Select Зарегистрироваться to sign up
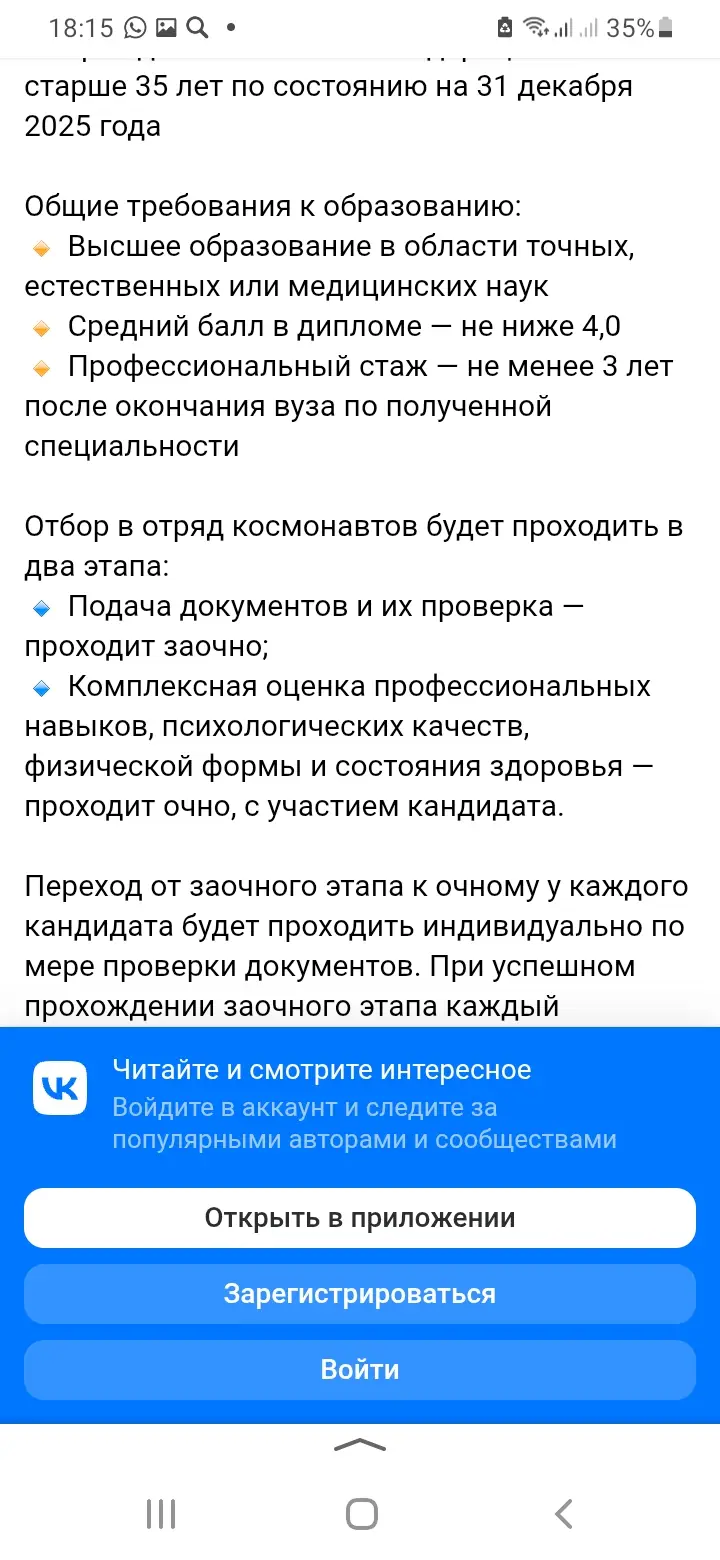This screenshot has width=720, height=1560. 360,1294
